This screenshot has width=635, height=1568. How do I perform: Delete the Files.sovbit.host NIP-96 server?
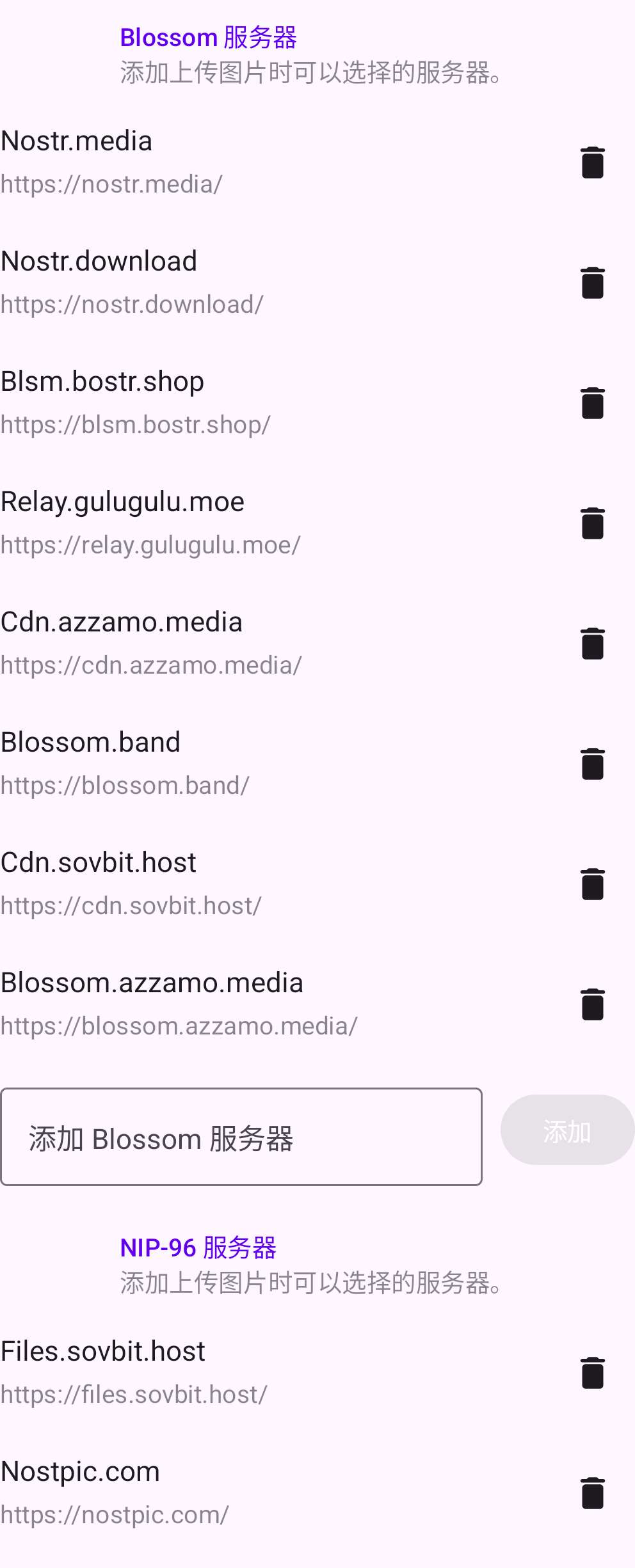tap(592, 1373)
